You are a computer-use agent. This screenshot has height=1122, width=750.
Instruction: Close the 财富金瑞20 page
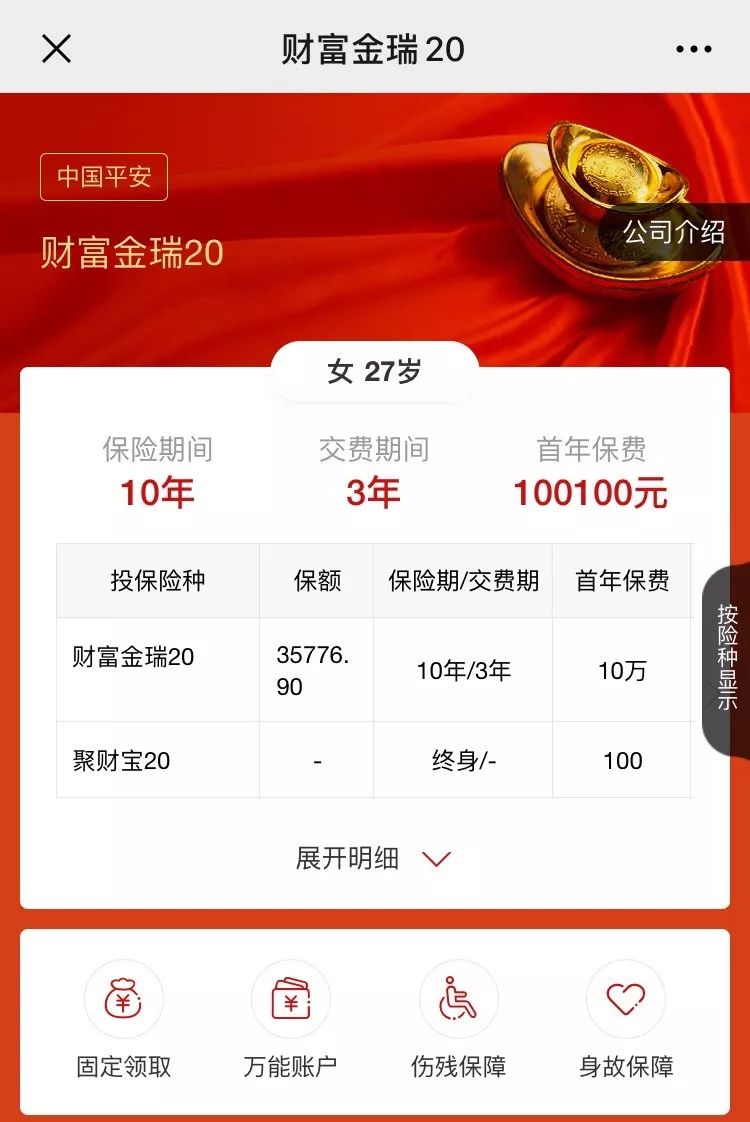click(56, 48)
